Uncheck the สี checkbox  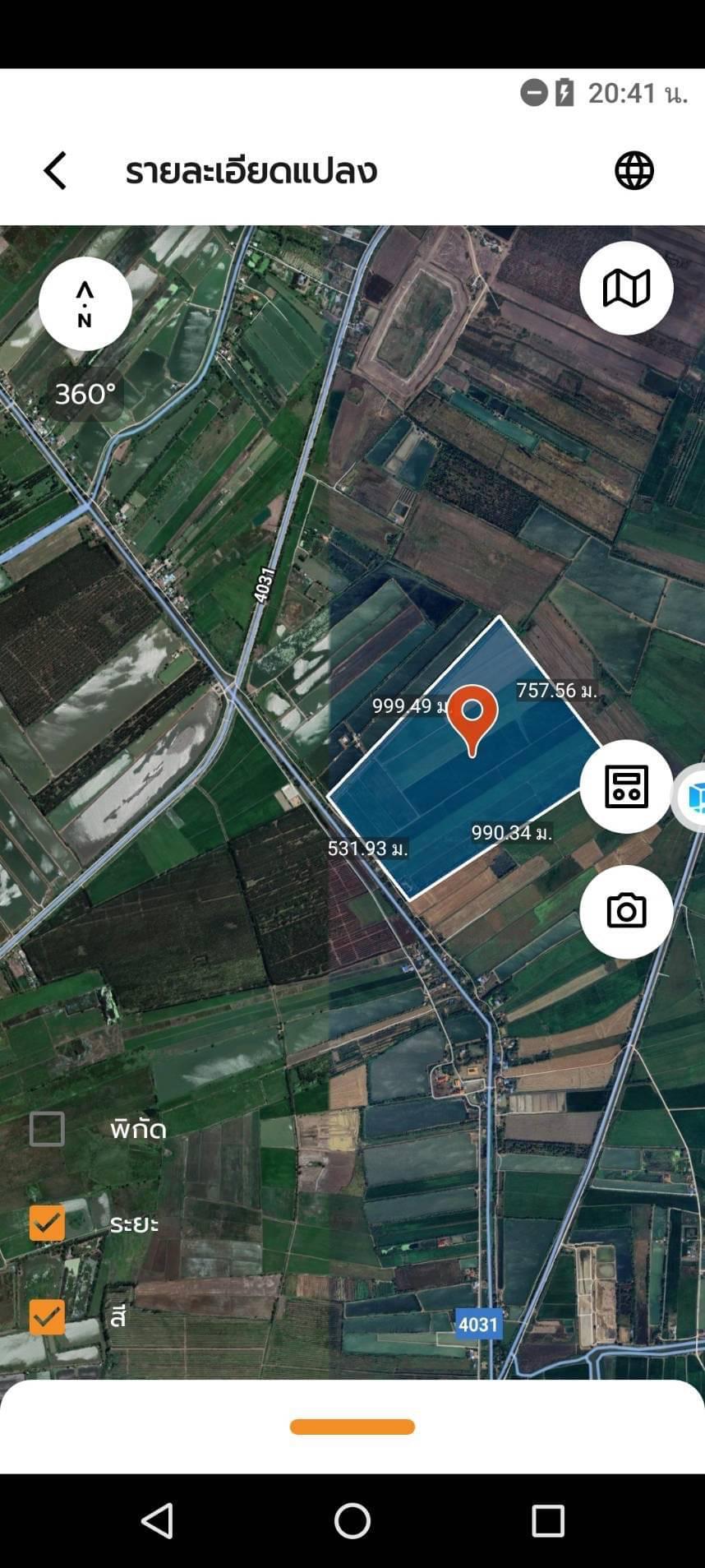47,1317
